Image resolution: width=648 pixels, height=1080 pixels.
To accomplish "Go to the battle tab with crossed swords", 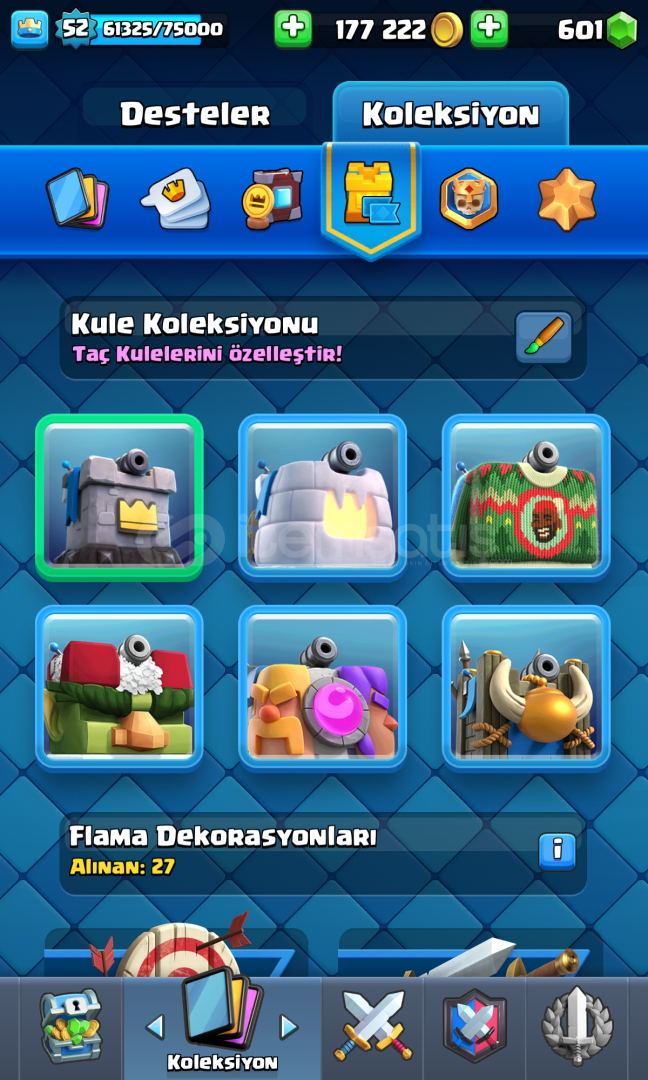I will pos(373,1026).
